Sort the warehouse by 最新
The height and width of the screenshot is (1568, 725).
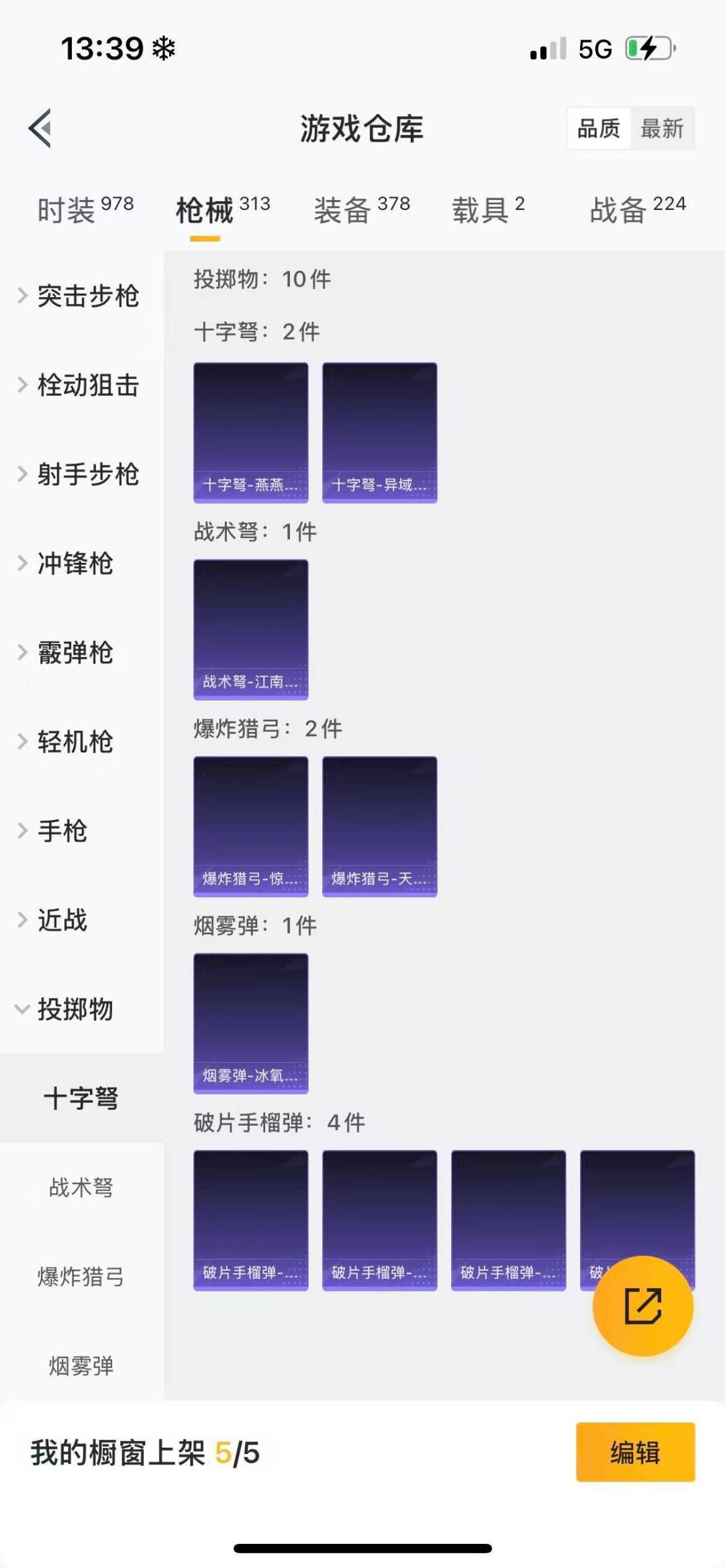coord(662,128)
